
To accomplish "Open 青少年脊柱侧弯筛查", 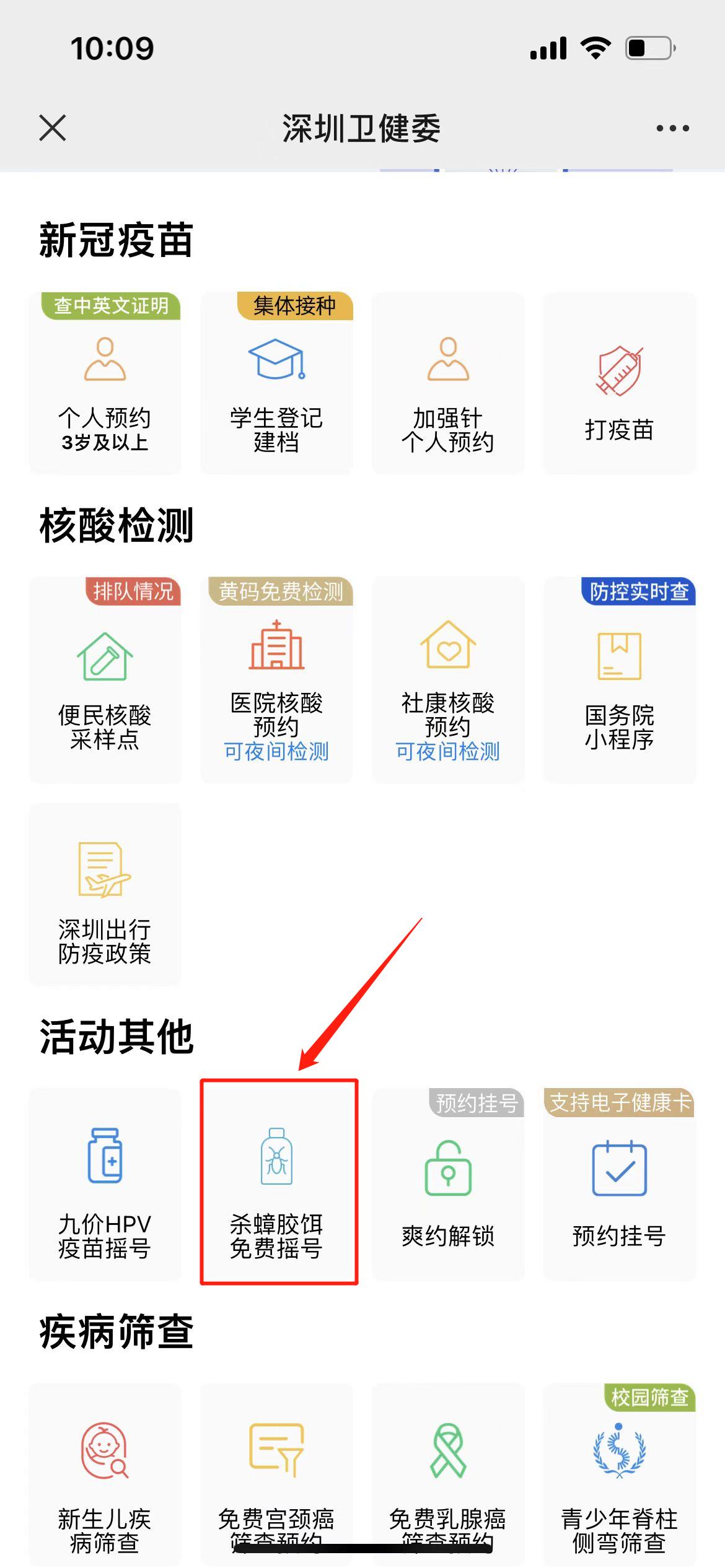I will coord(620,1475).
